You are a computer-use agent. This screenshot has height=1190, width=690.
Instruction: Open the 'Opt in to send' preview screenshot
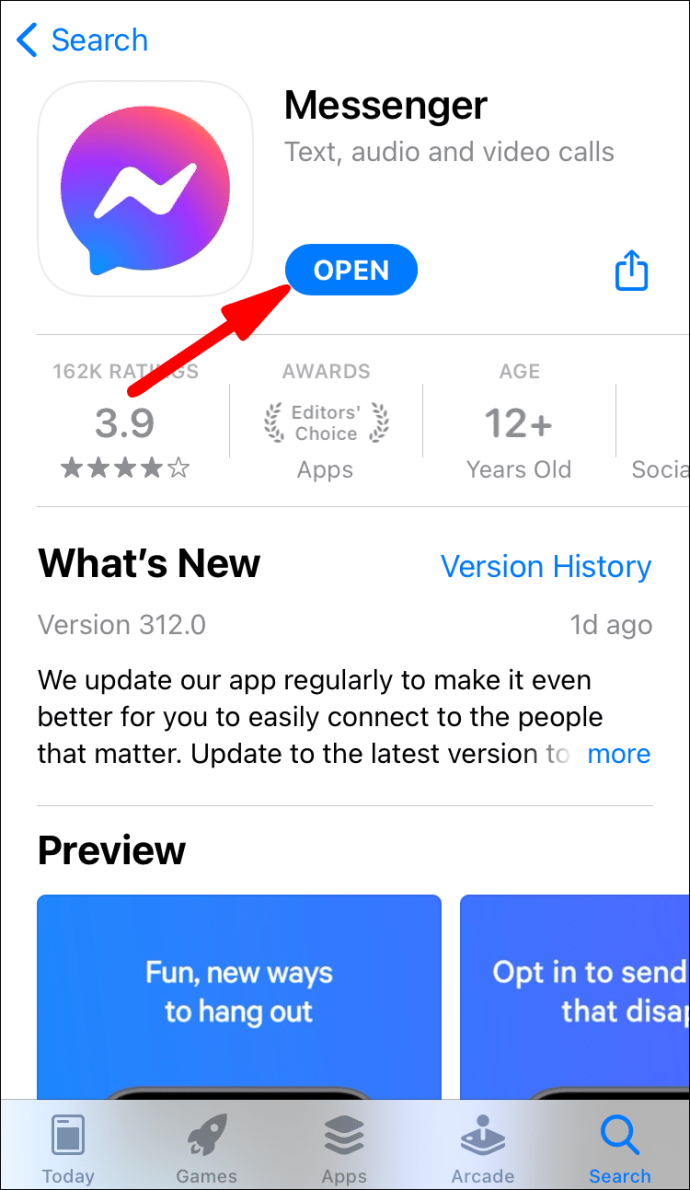(574, 995)
